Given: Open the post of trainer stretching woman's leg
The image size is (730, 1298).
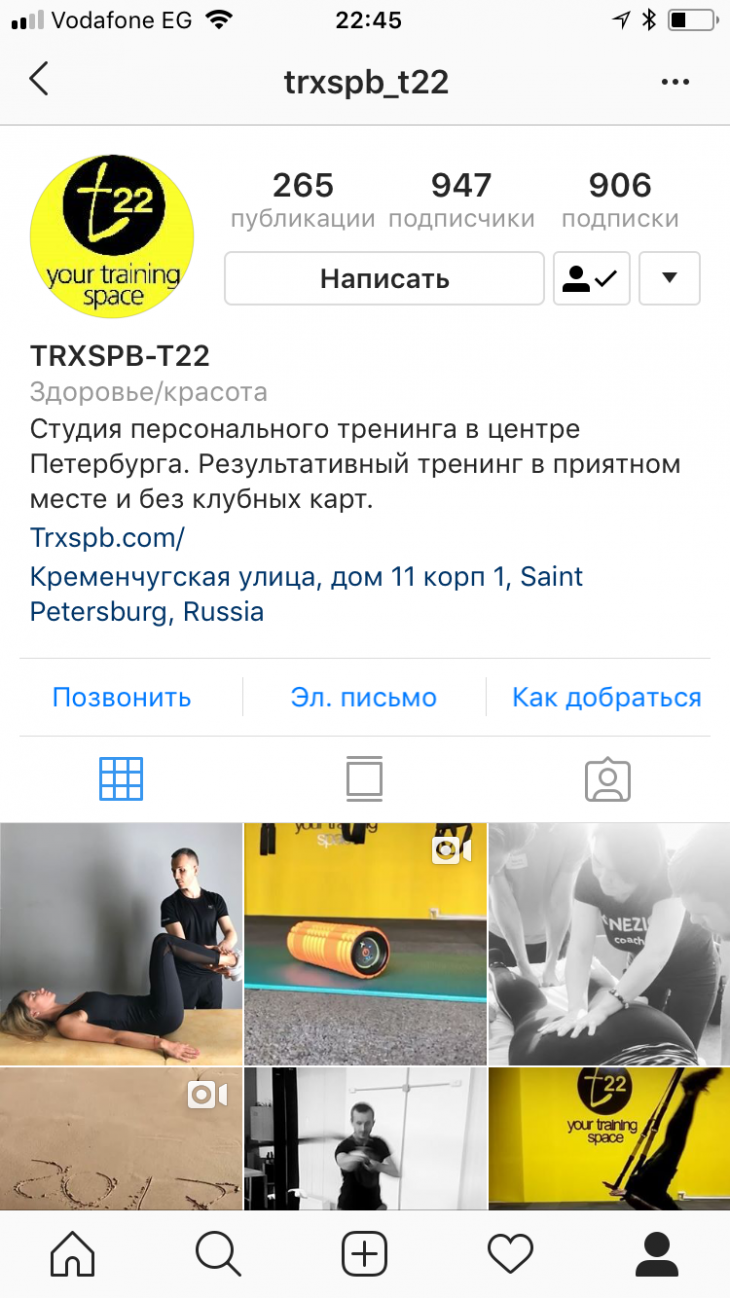Looking at the screenshot, I should (x=120, y=943).
